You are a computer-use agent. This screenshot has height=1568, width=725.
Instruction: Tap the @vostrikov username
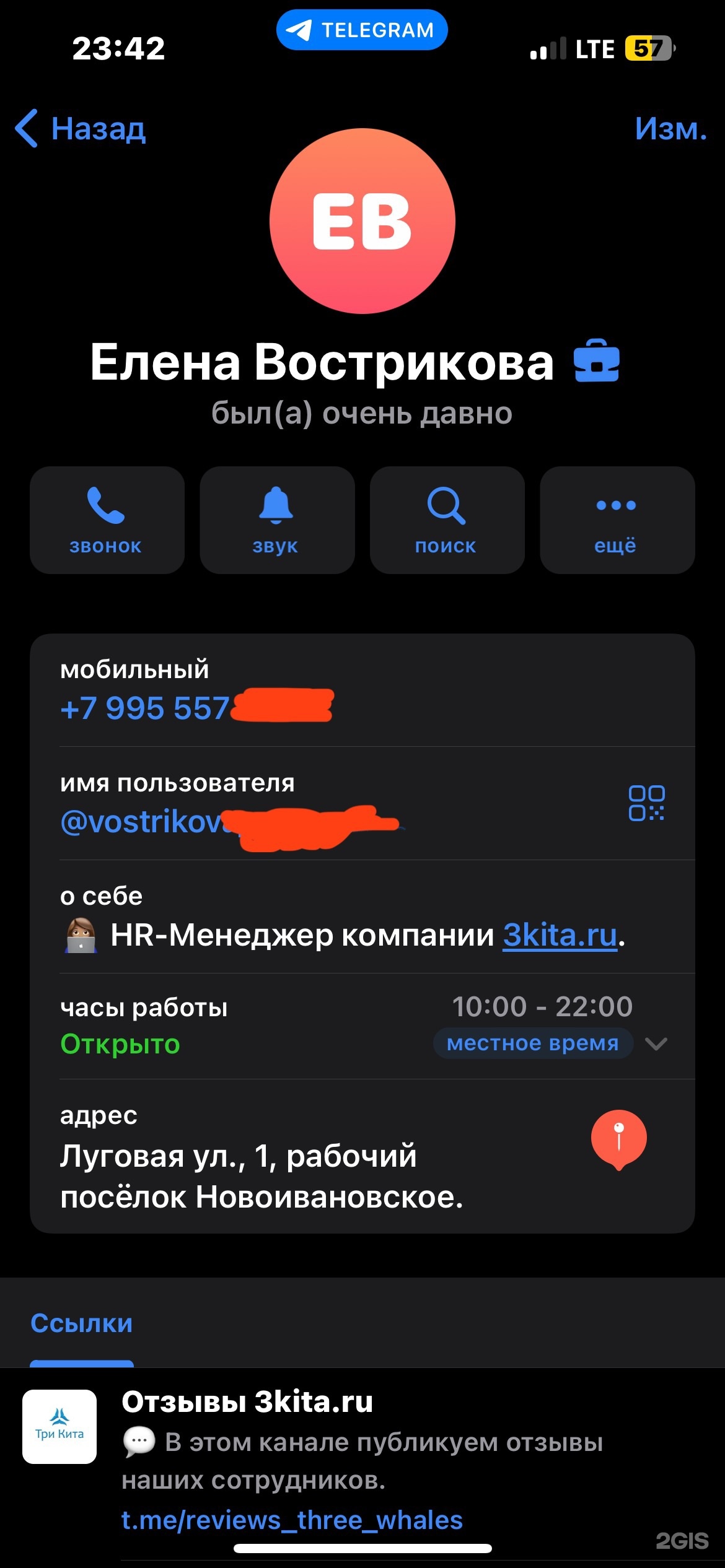click(x=229, y=822)
